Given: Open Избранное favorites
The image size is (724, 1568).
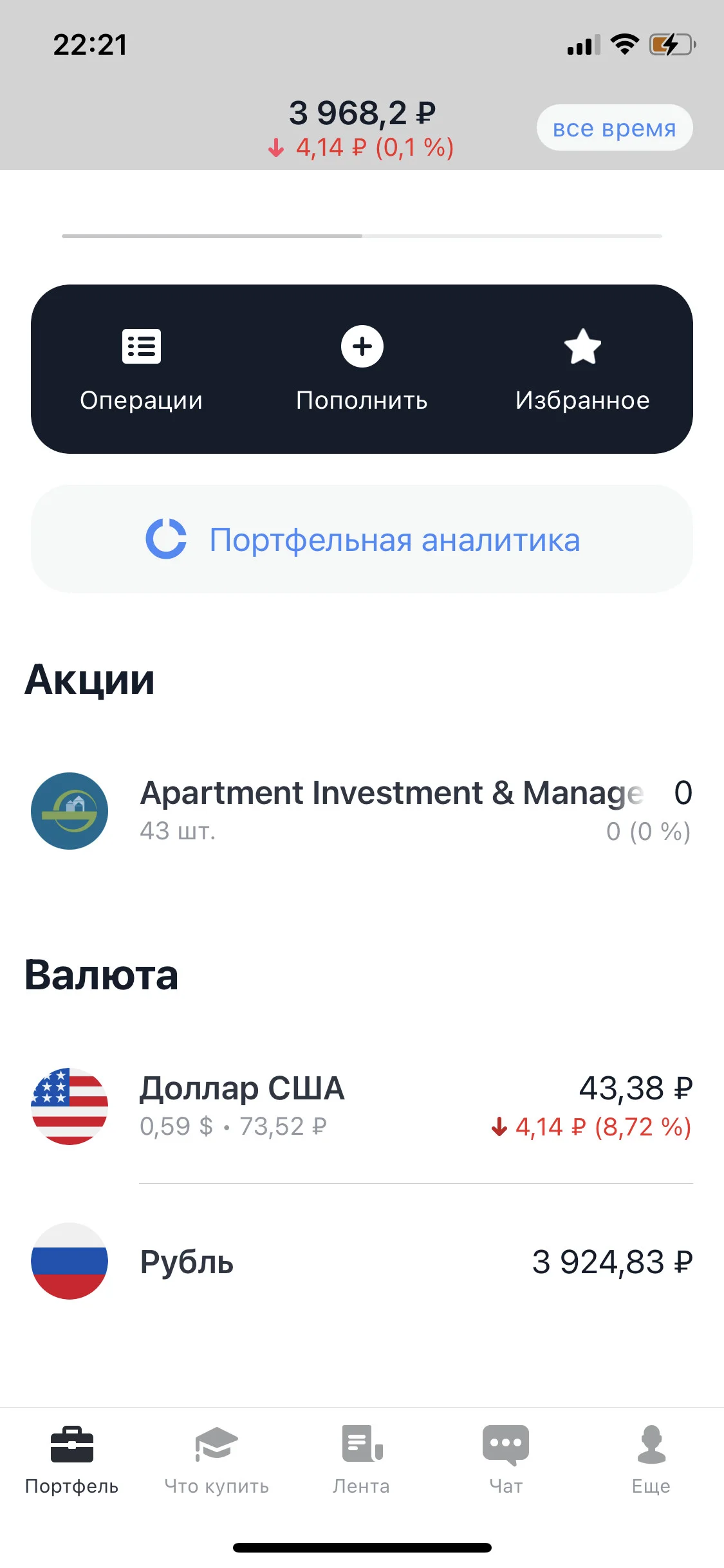Looking at the screenshot, I should 582,369.
